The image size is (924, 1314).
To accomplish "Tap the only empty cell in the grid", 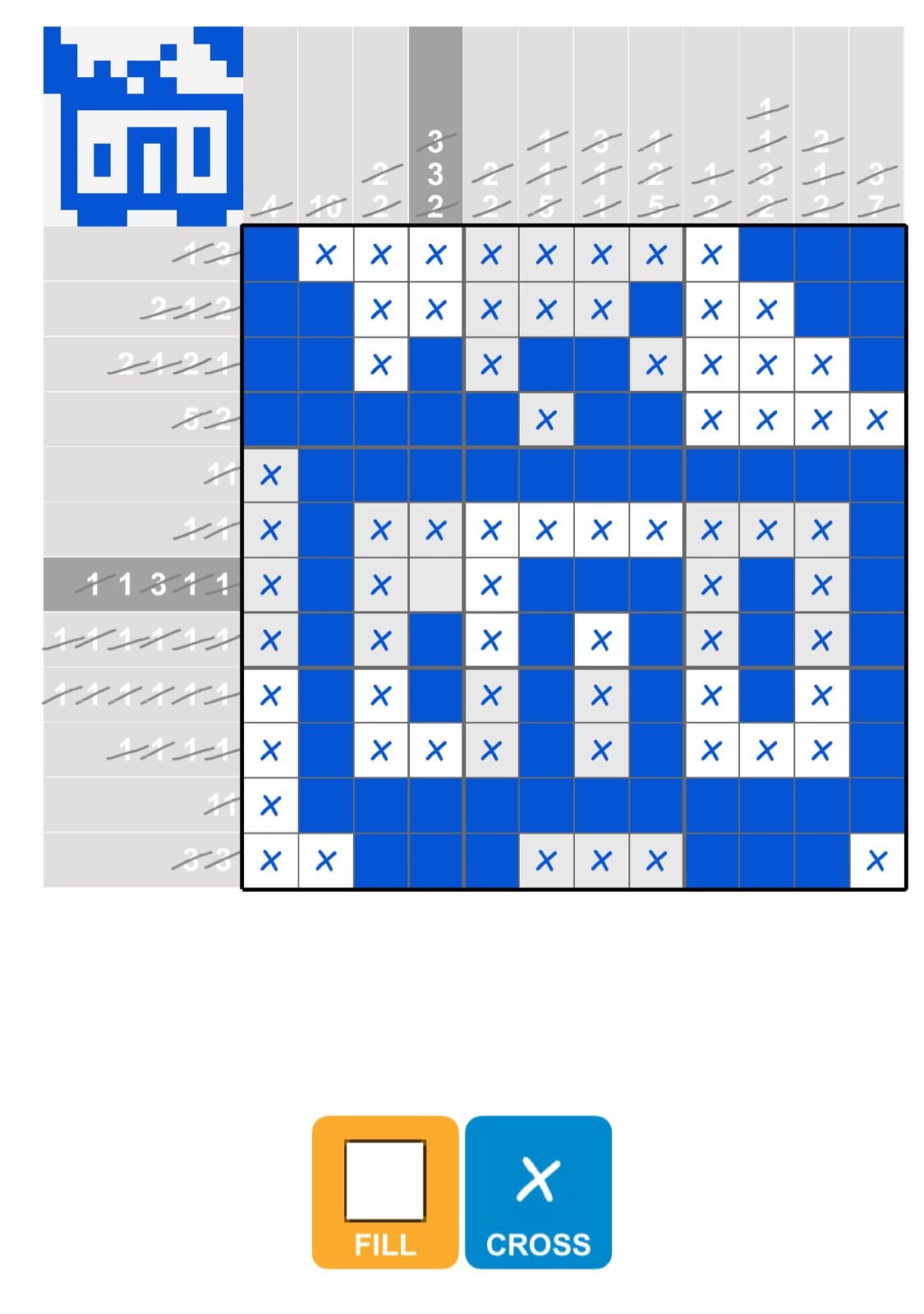I will [x=435, y=586].
